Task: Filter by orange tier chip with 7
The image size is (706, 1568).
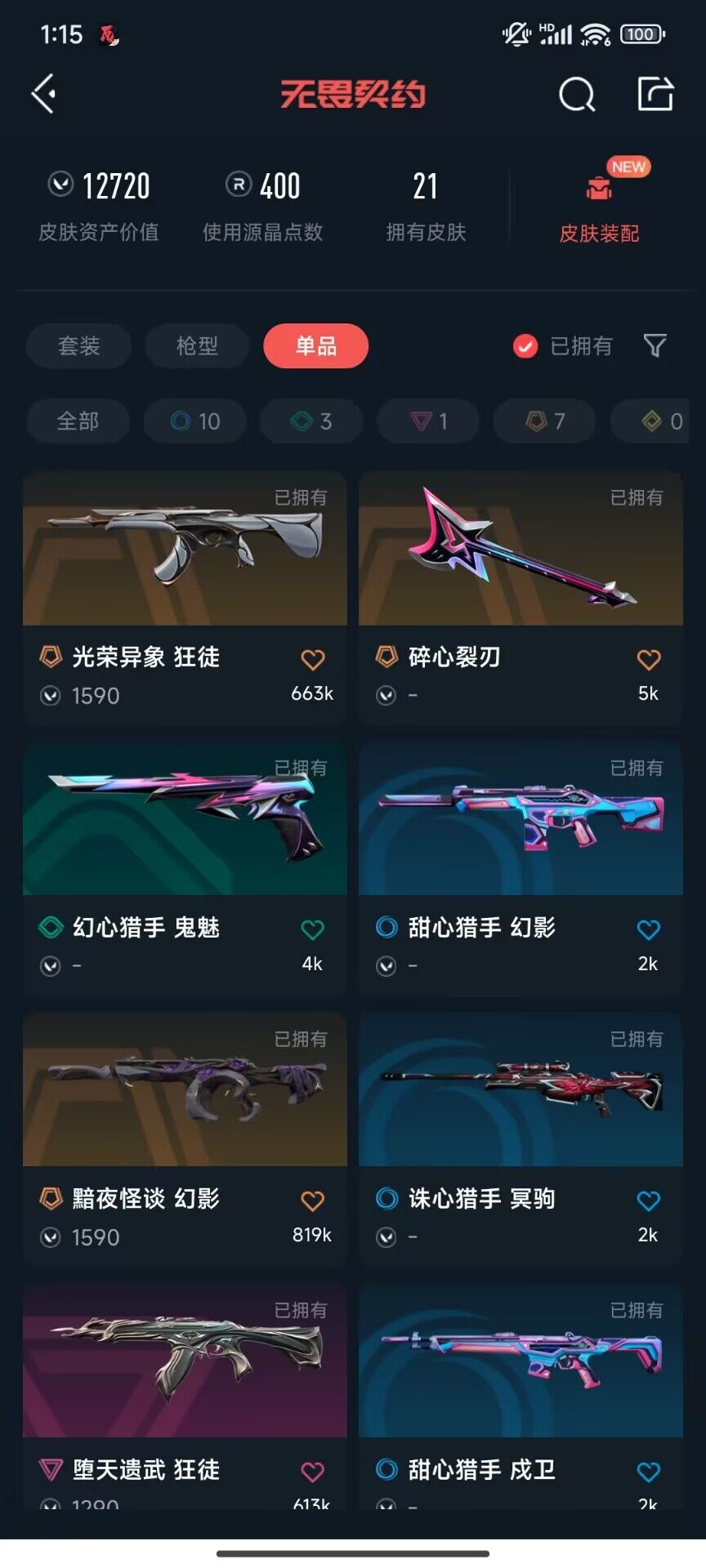Action: (x=544, y=421)
